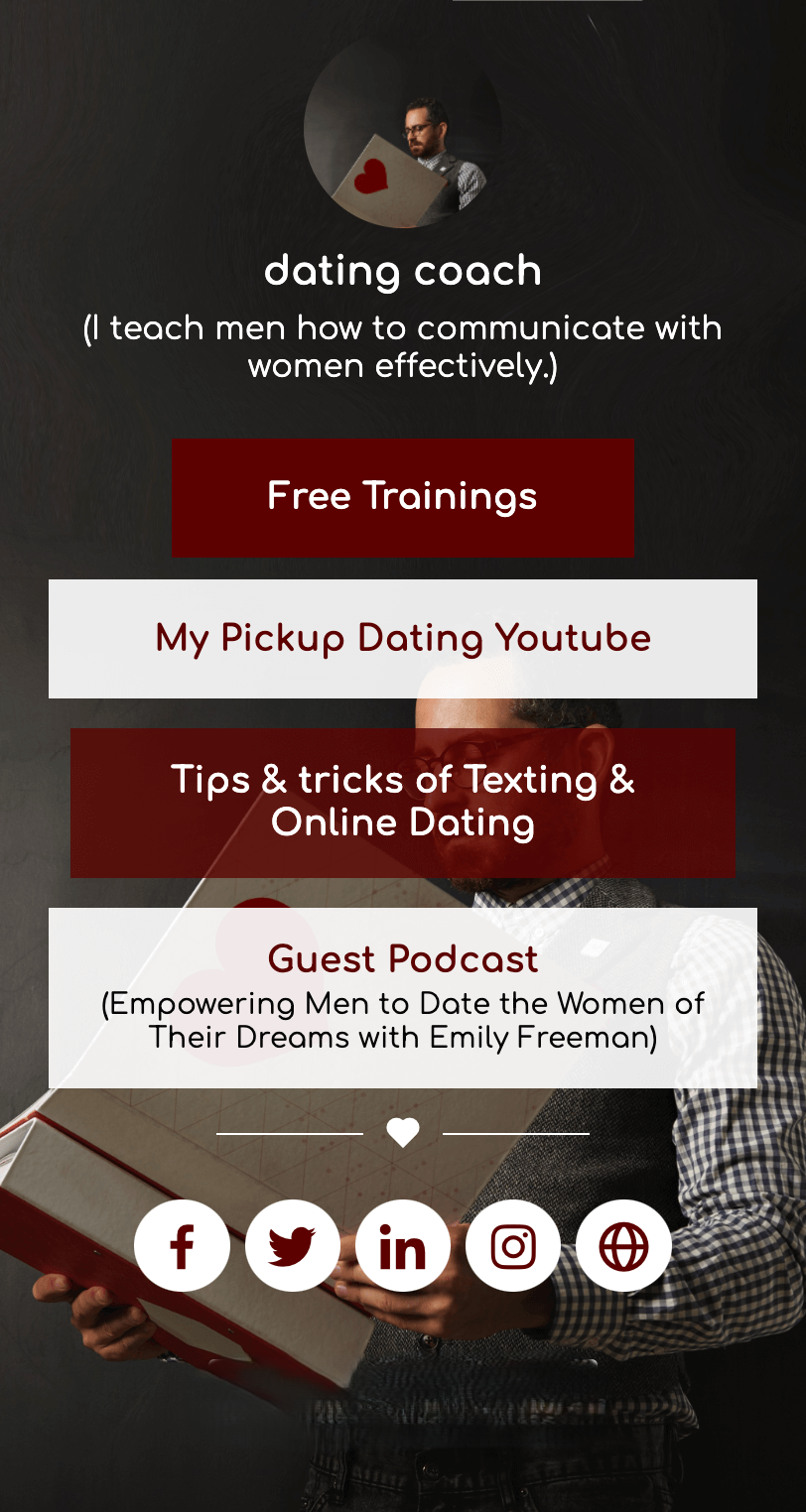Open the Facebook profile icon

[x=182, y=1245]
